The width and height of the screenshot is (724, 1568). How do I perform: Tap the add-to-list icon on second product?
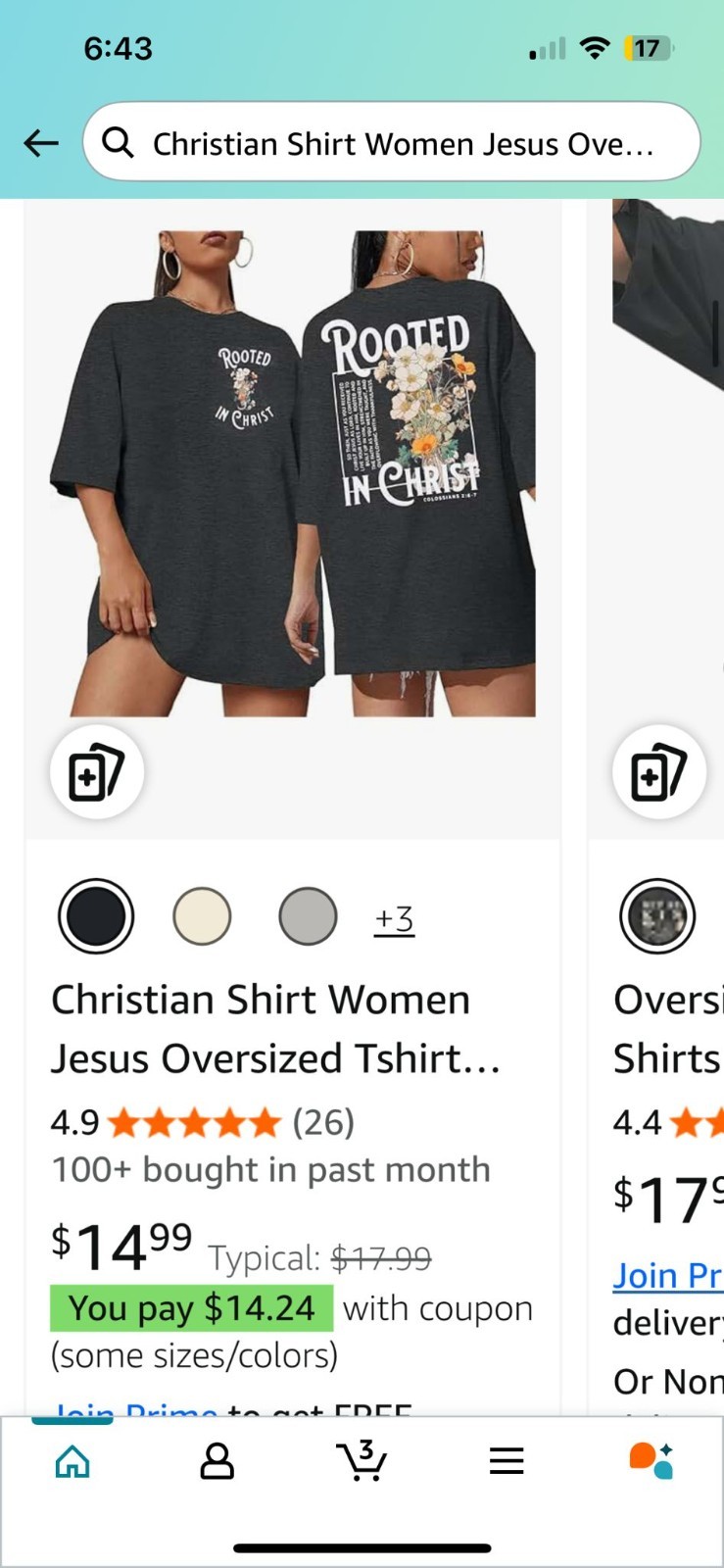(x=659, y=772)
